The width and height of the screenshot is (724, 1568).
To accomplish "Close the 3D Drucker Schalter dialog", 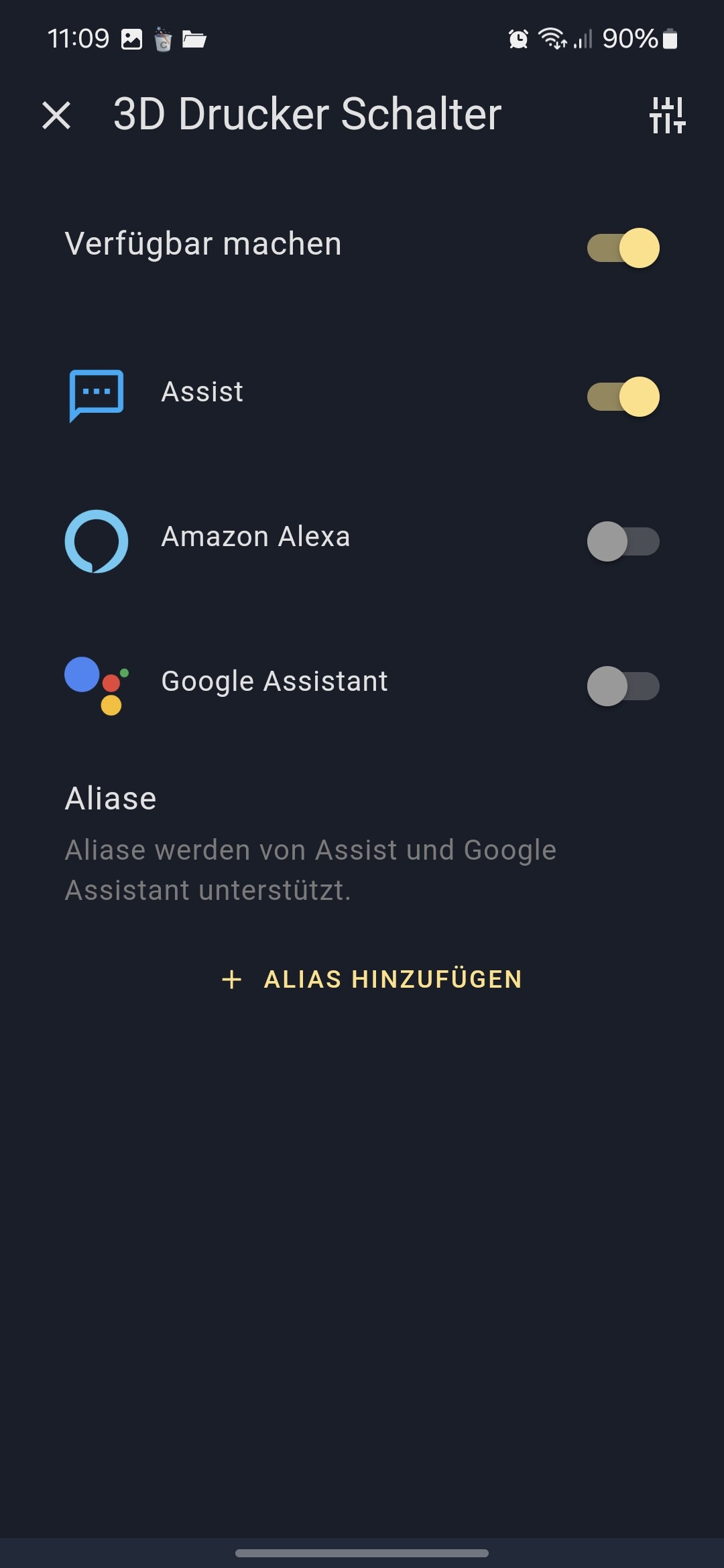I will click(56, 115).
